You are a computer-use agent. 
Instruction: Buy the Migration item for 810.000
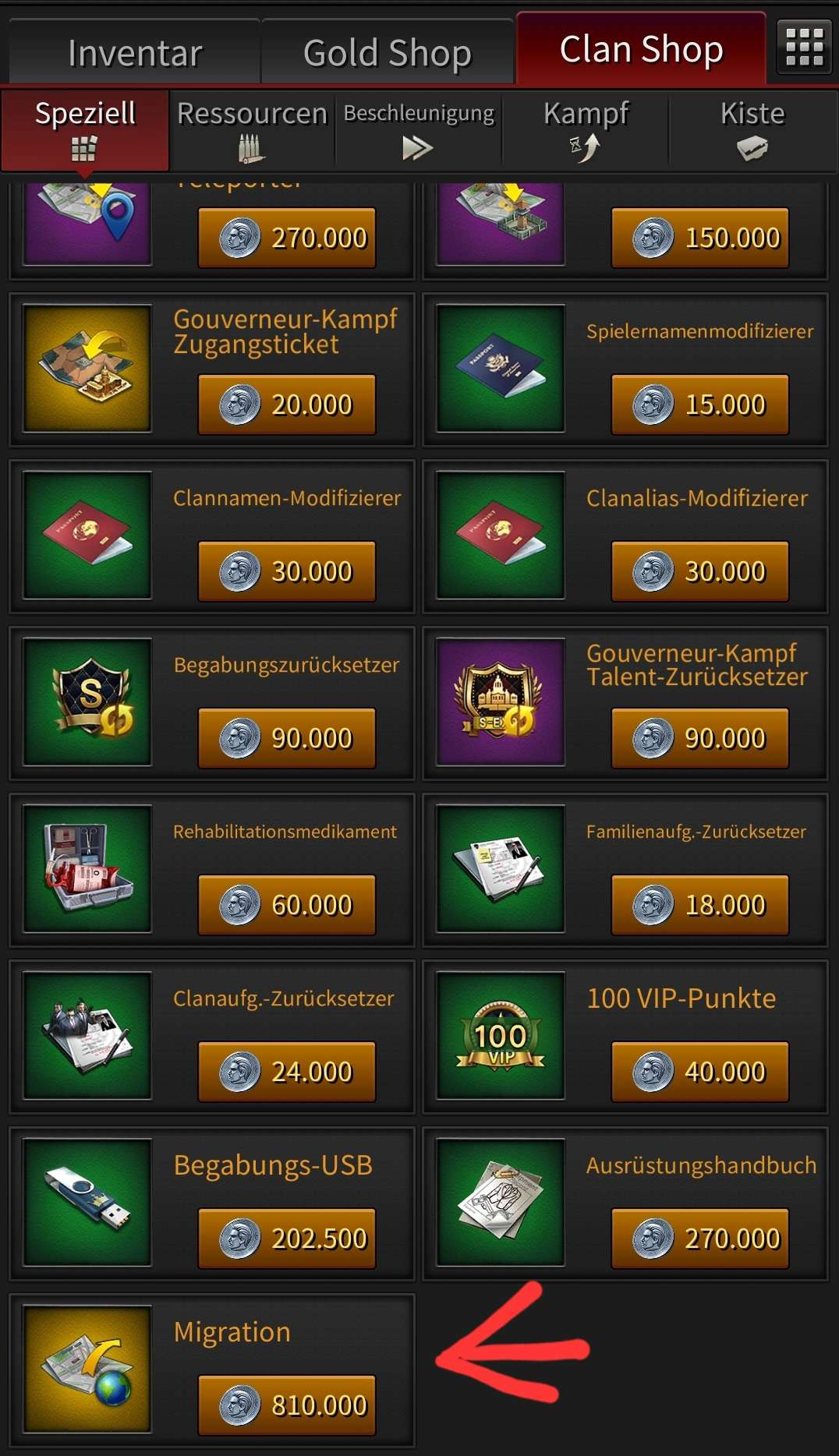tap(287, 1405)
